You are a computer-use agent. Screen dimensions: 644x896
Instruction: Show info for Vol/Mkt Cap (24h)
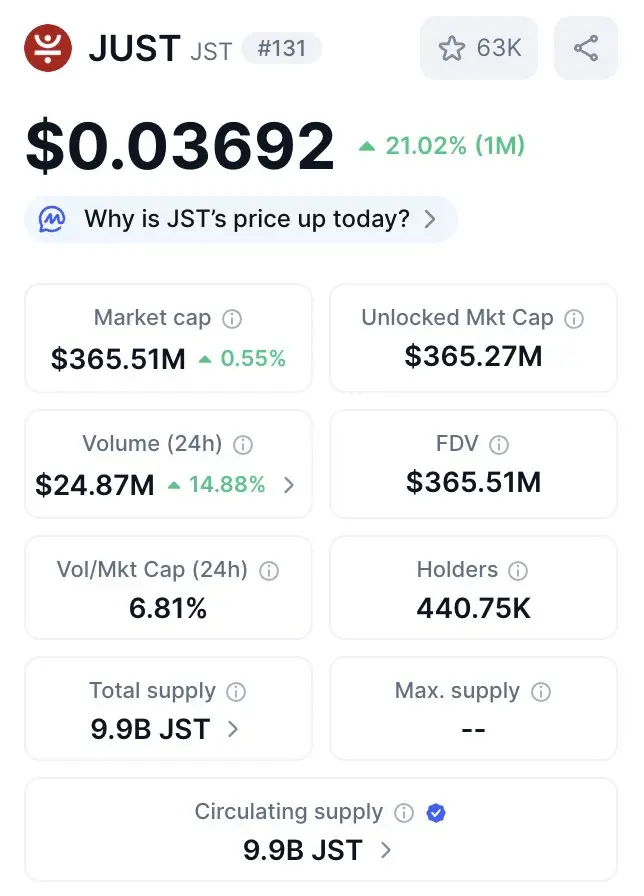[x=268, y=571]
